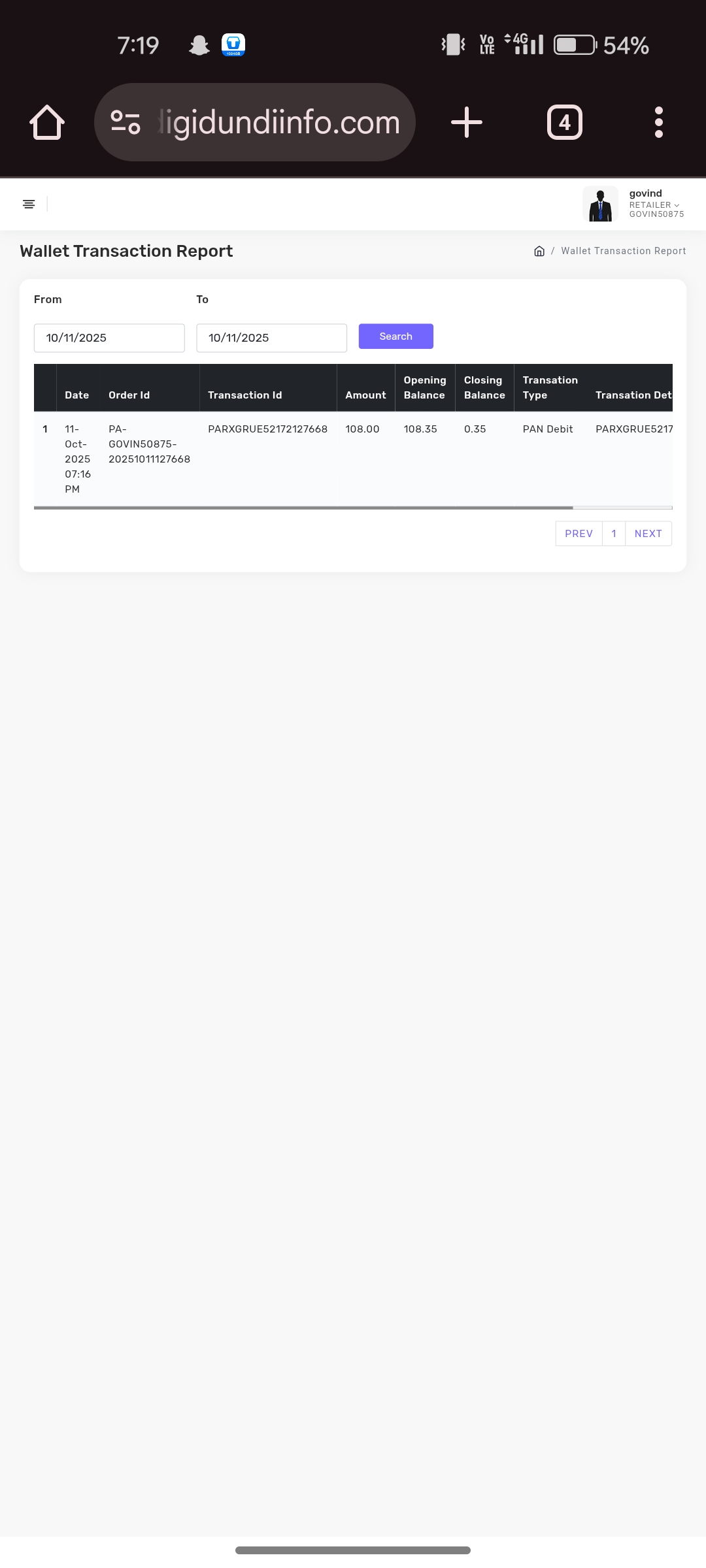Go to the PREV results page
The width and height of the screenshot is (706, 1568).
click(x=579, y=534)
